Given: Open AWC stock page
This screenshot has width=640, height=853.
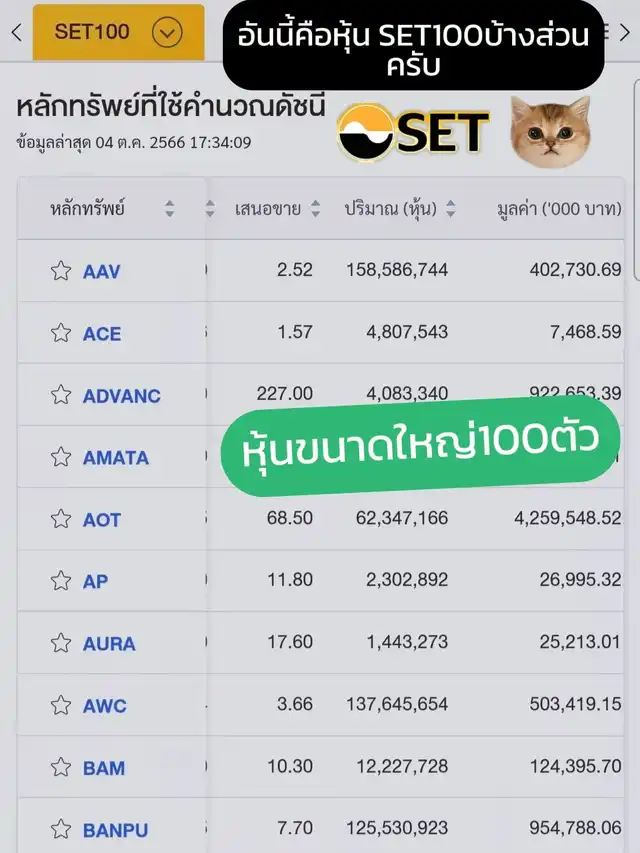Looking at the screenshot, I should tap(104, 706).
